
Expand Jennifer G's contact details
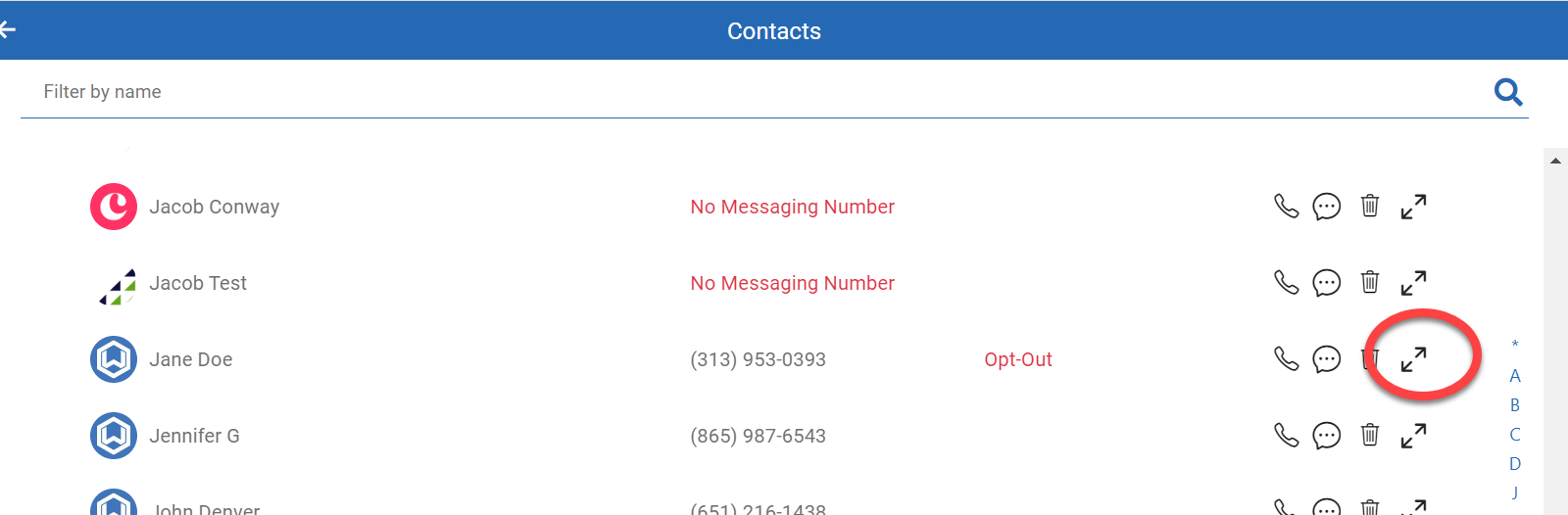coord(1412,436)
